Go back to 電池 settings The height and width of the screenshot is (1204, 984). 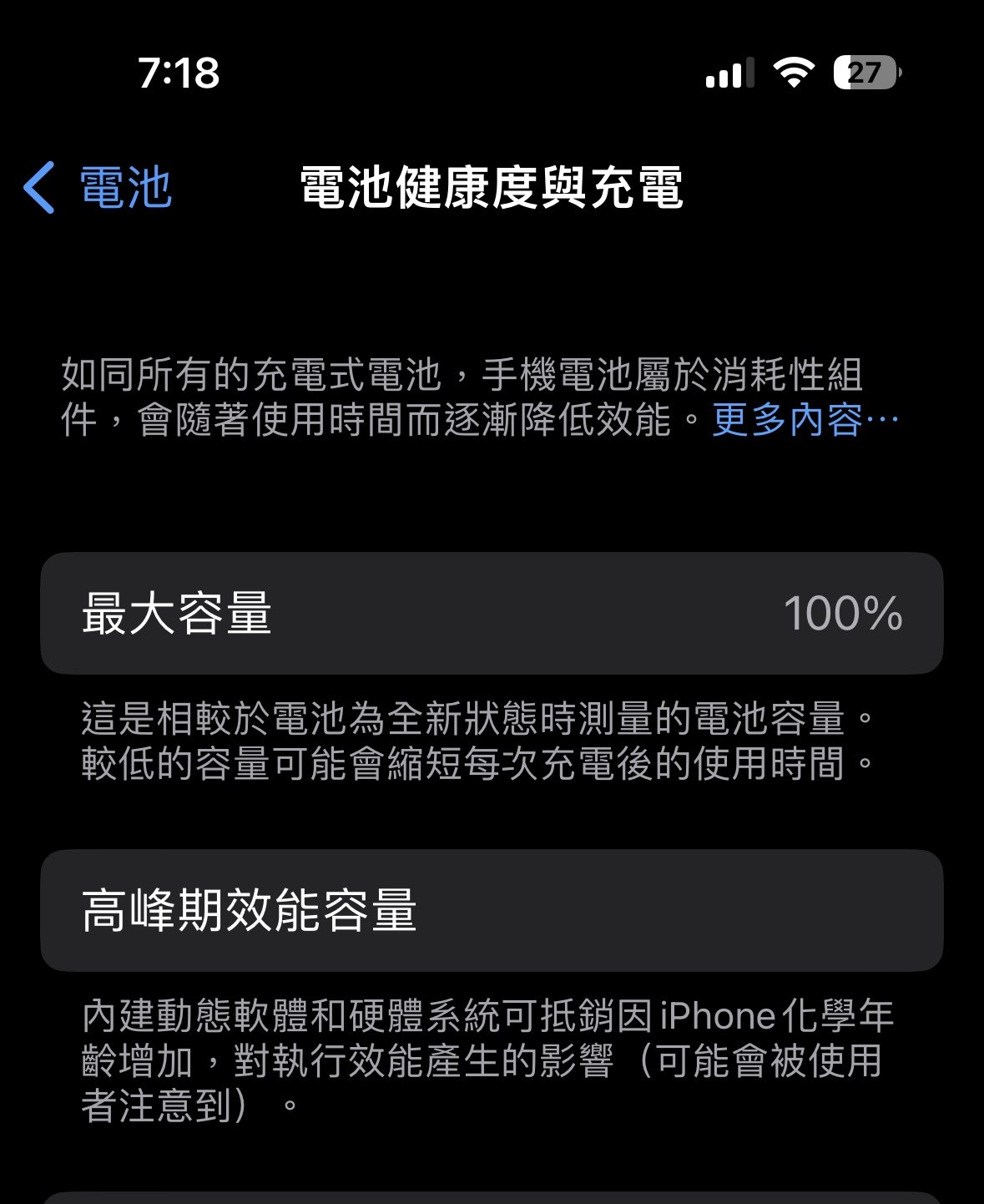(x=98, y=187)
